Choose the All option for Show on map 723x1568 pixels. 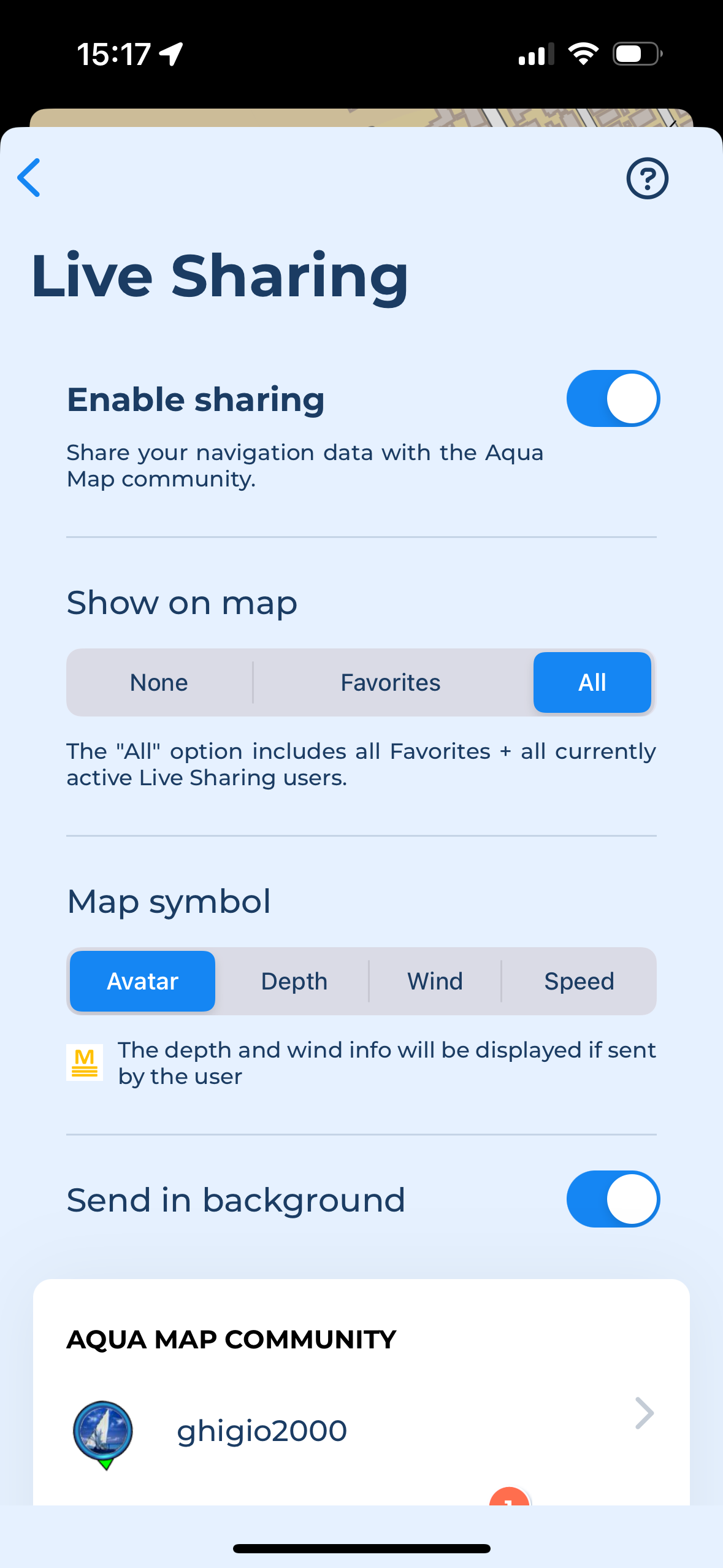[592, 682]
